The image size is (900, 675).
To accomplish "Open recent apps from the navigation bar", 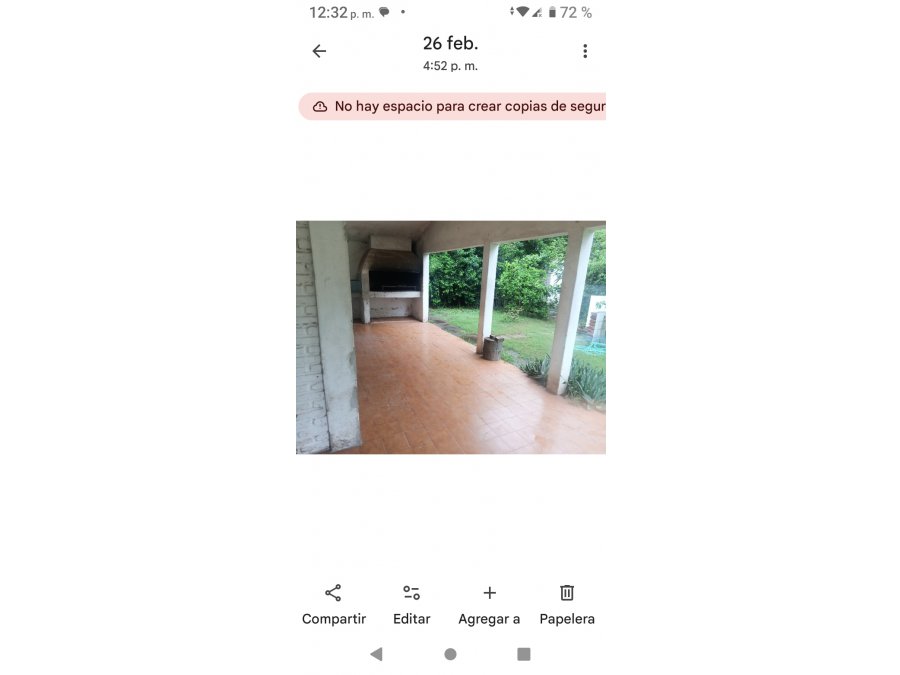I will pos(524,654).
